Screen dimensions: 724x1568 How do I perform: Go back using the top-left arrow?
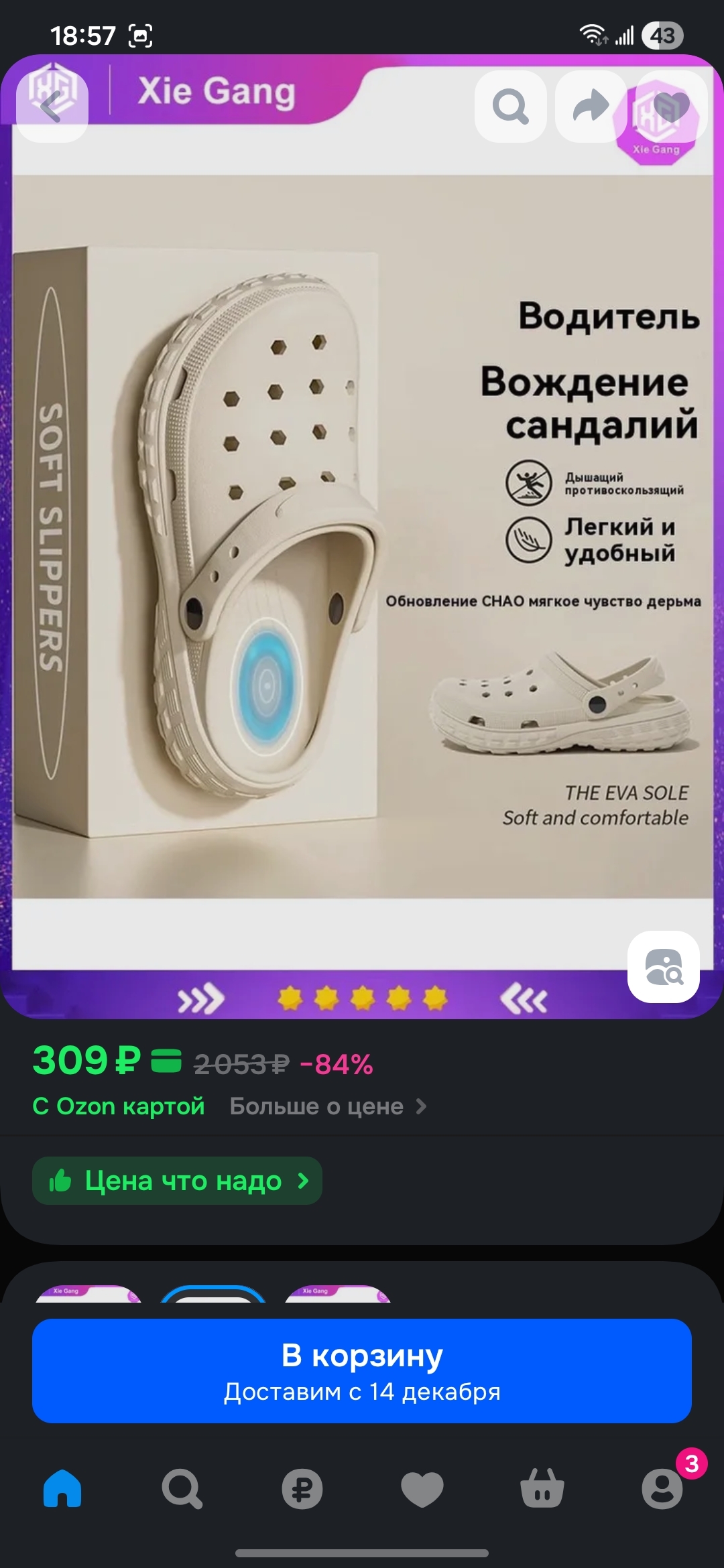coord(52,107)
